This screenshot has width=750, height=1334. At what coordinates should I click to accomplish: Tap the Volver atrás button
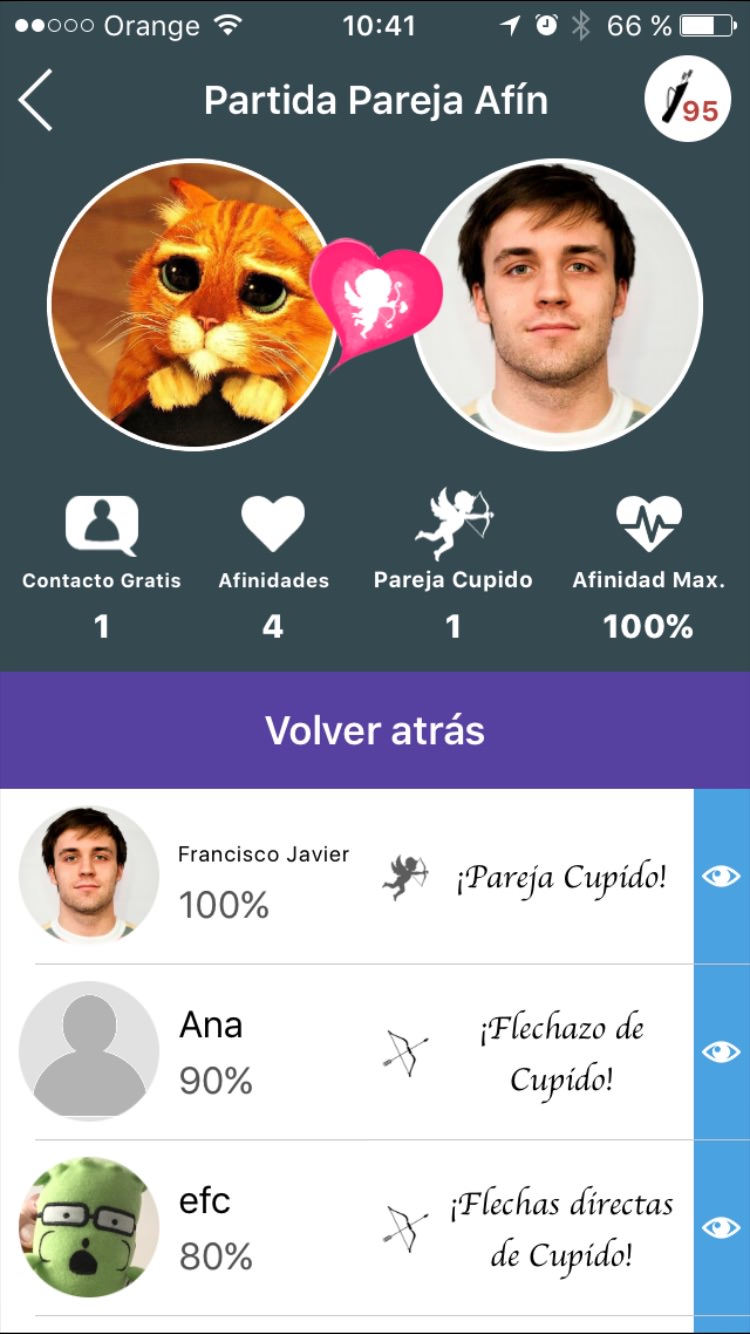point(375,730)
